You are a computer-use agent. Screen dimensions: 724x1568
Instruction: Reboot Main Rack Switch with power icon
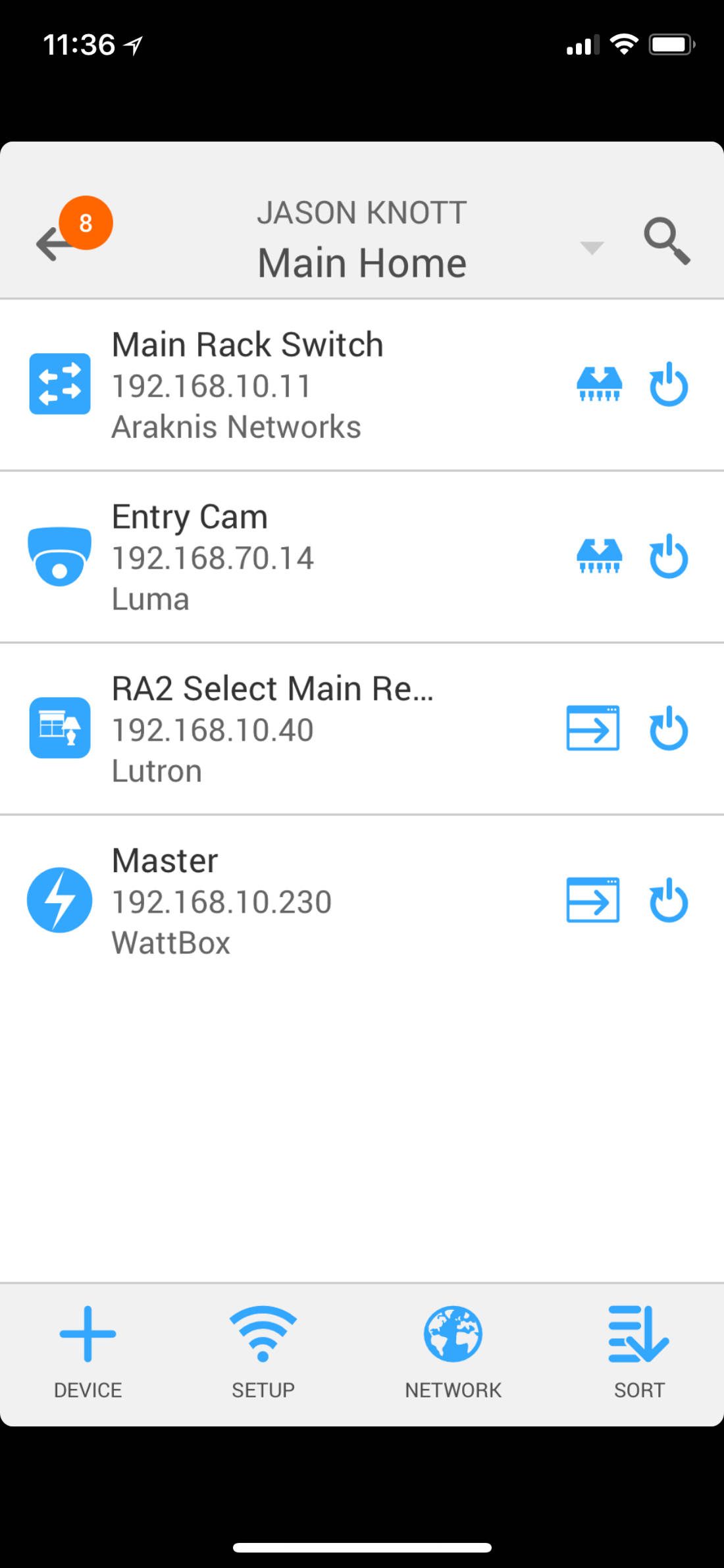[x=669, y=384]
